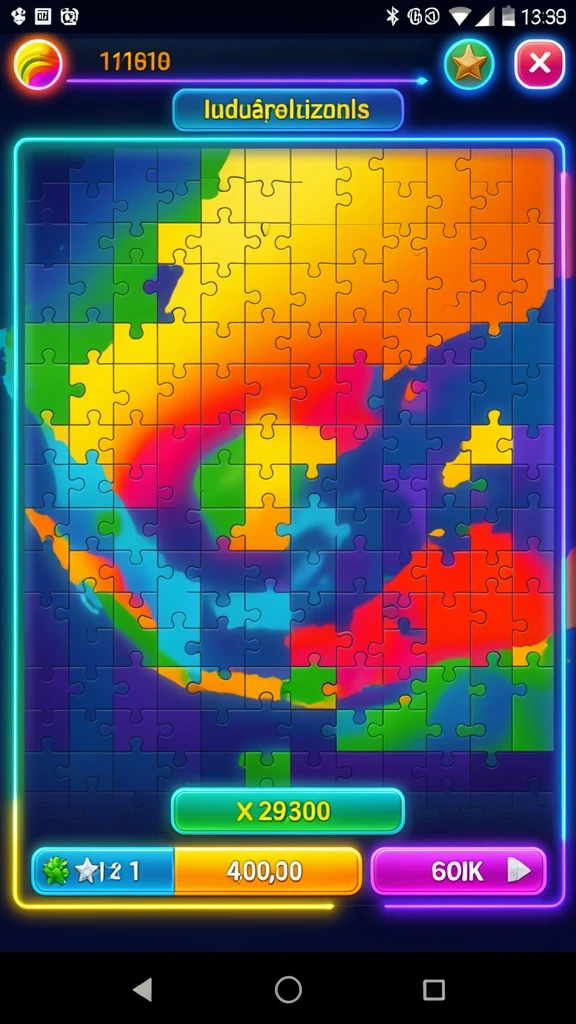Go back using the system back button
Image resolution: width=576 pixels, height=1024 pixels.
pos(142,989)
